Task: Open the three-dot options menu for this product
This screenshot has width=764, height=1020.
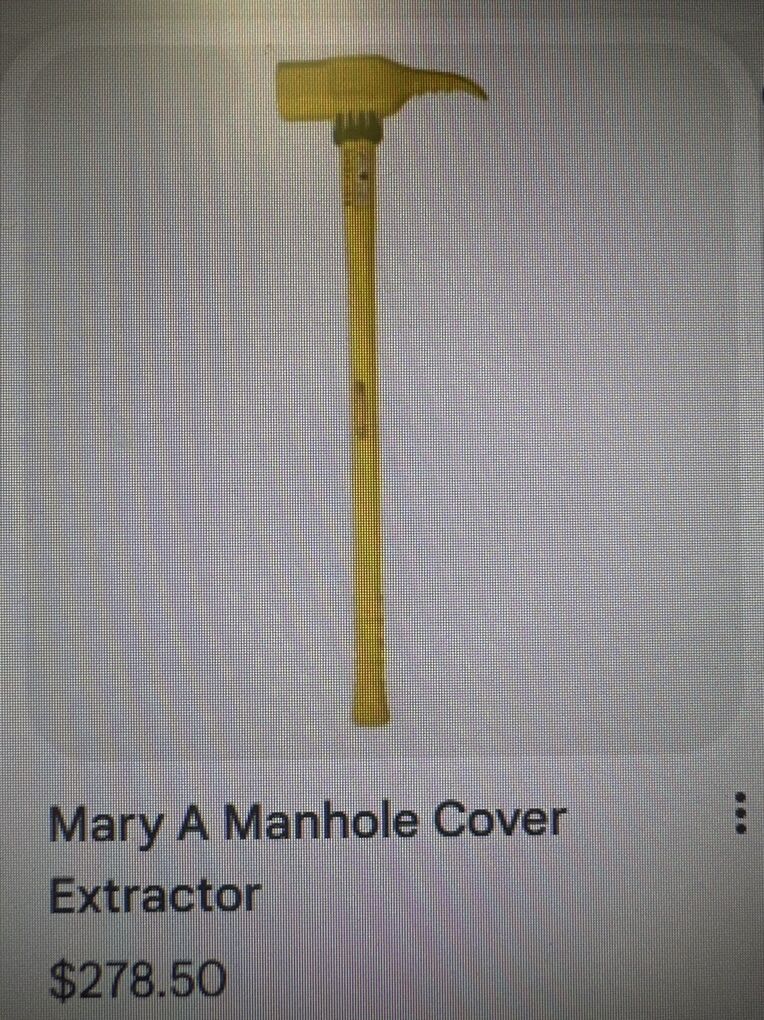Action: click(x=740, y=814)
